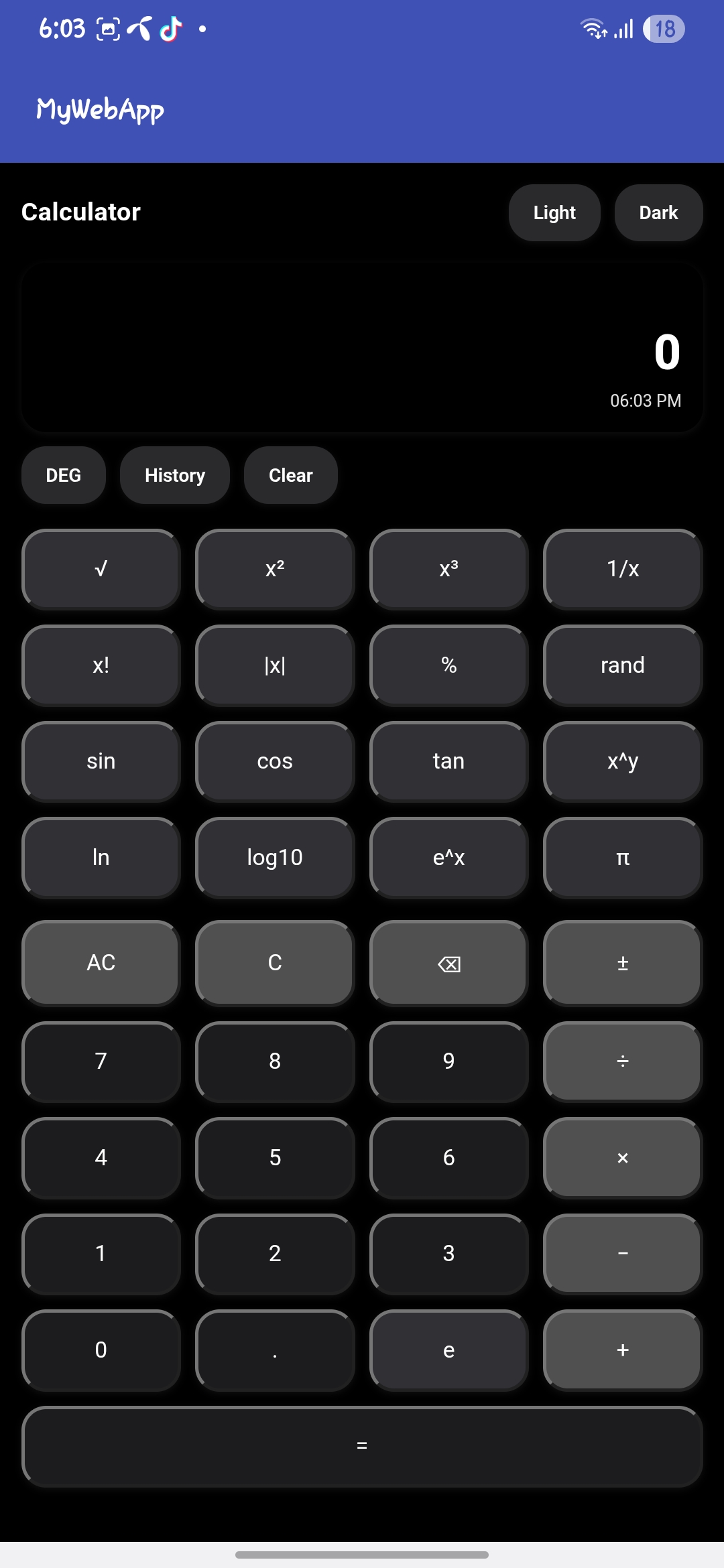Tap the equals key
The image size is (724, 1568).
[x=362, y=1446]
